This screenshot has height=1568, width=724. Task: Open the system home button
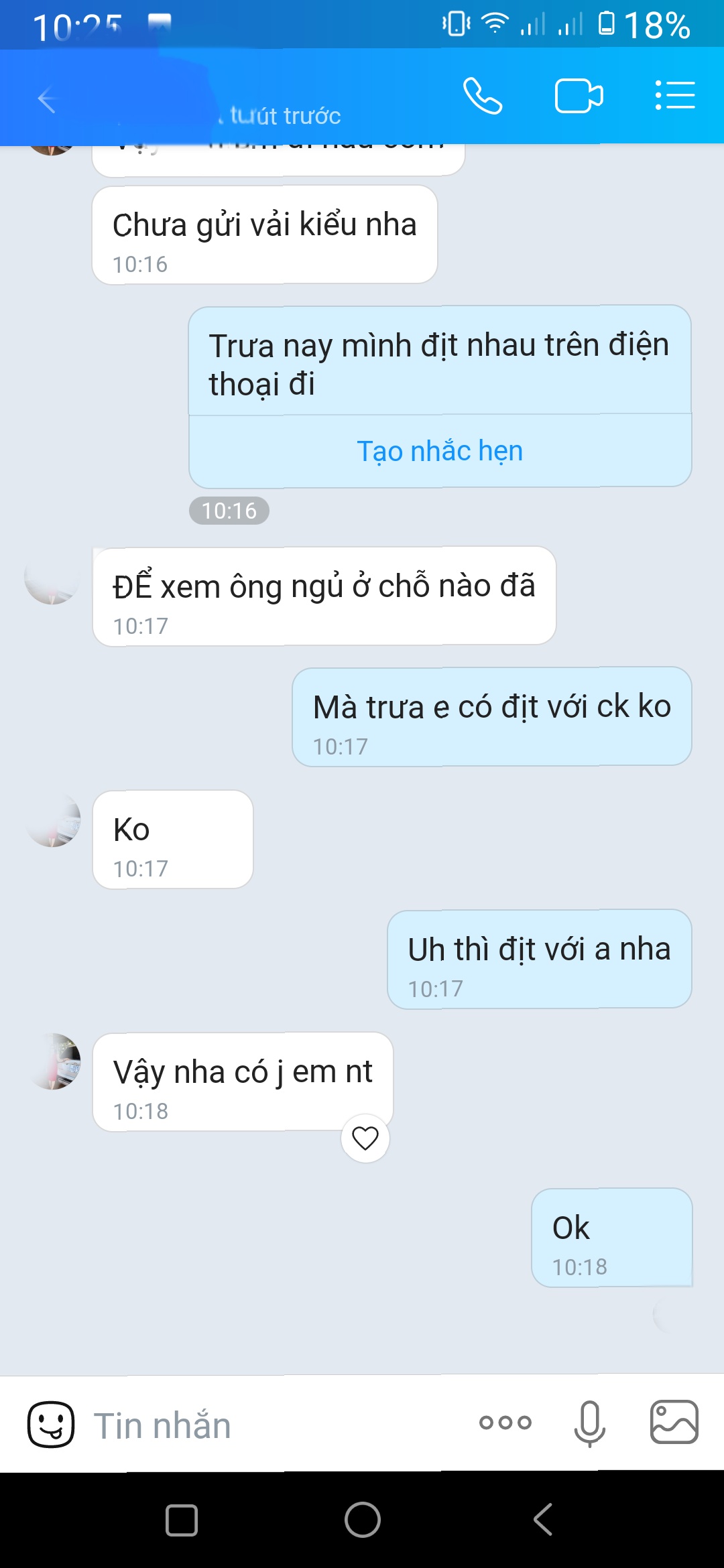click(x=363, y=1520)
